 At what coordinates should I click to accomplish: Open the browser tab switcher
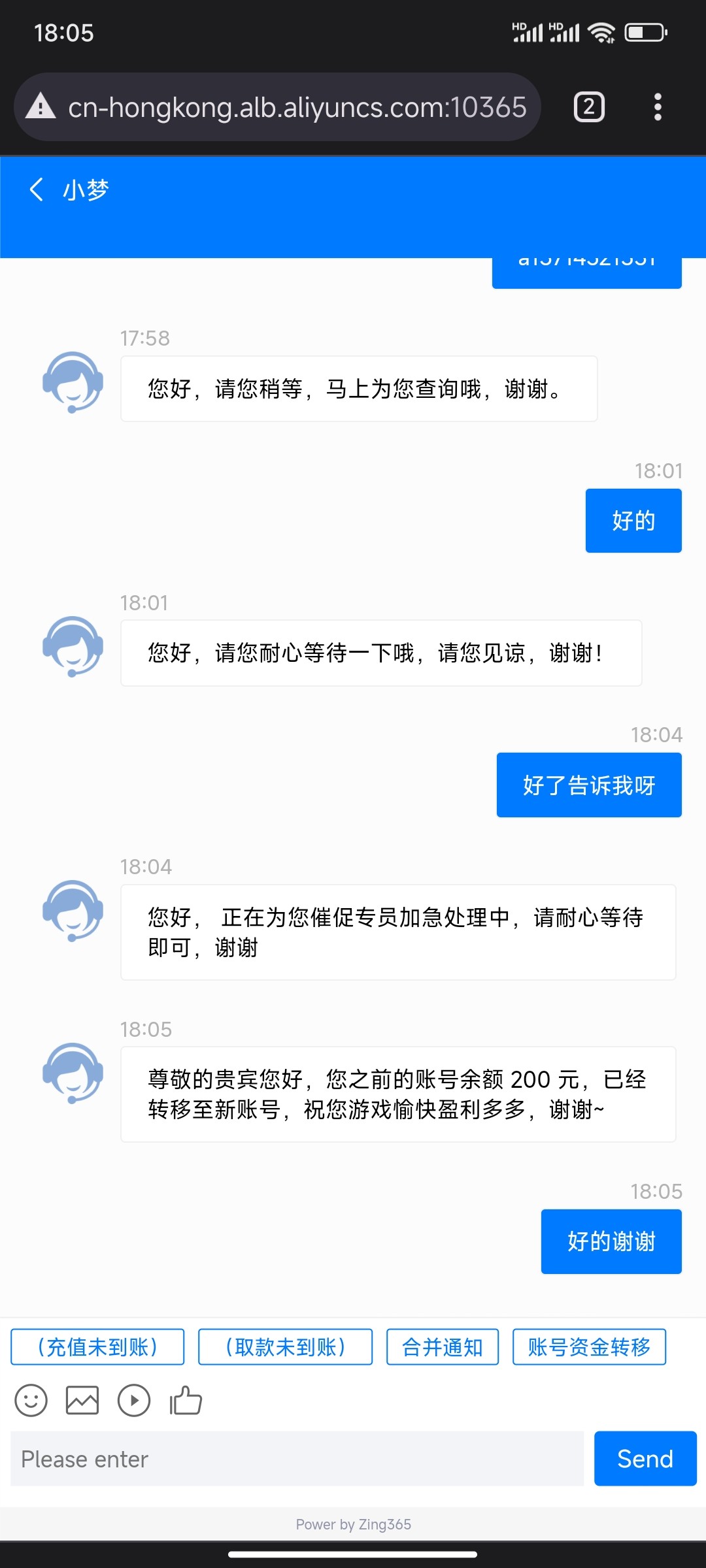point(589,107)
